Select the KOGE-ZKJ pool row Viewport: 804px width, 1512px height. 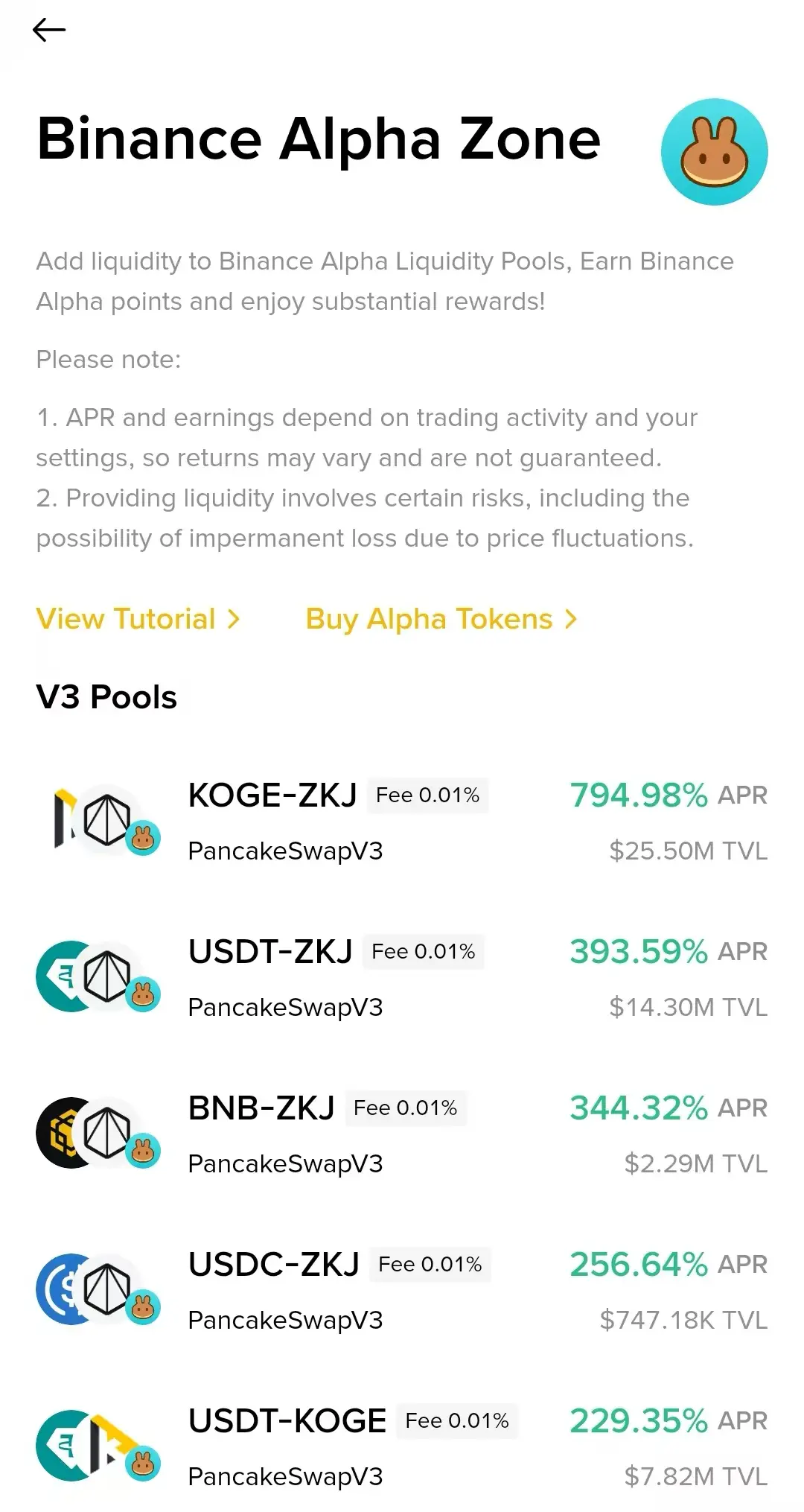[x=272, y=795]
